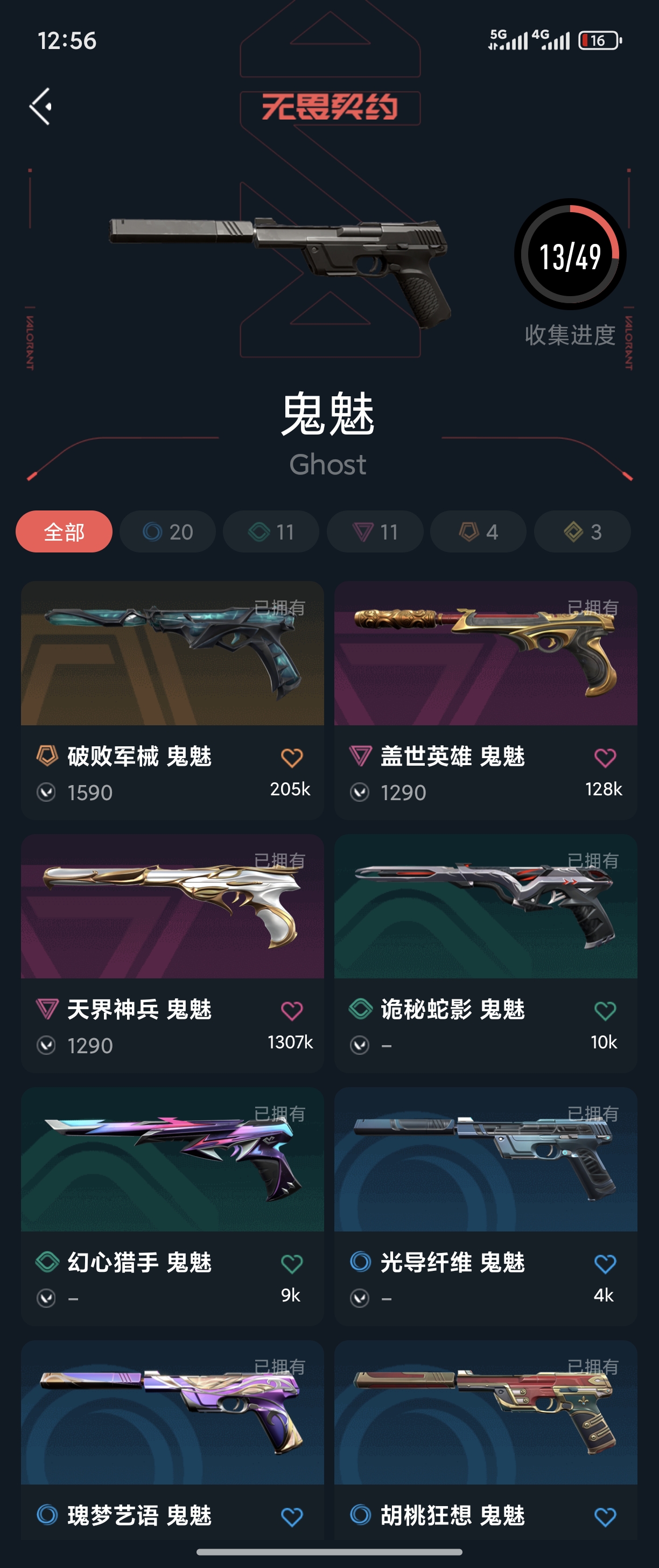The width and height of the screenshot is (659, 1568).
Task: Open the 诡秘蛇影 鬼魅 skin card
Action: click(486, 907)
